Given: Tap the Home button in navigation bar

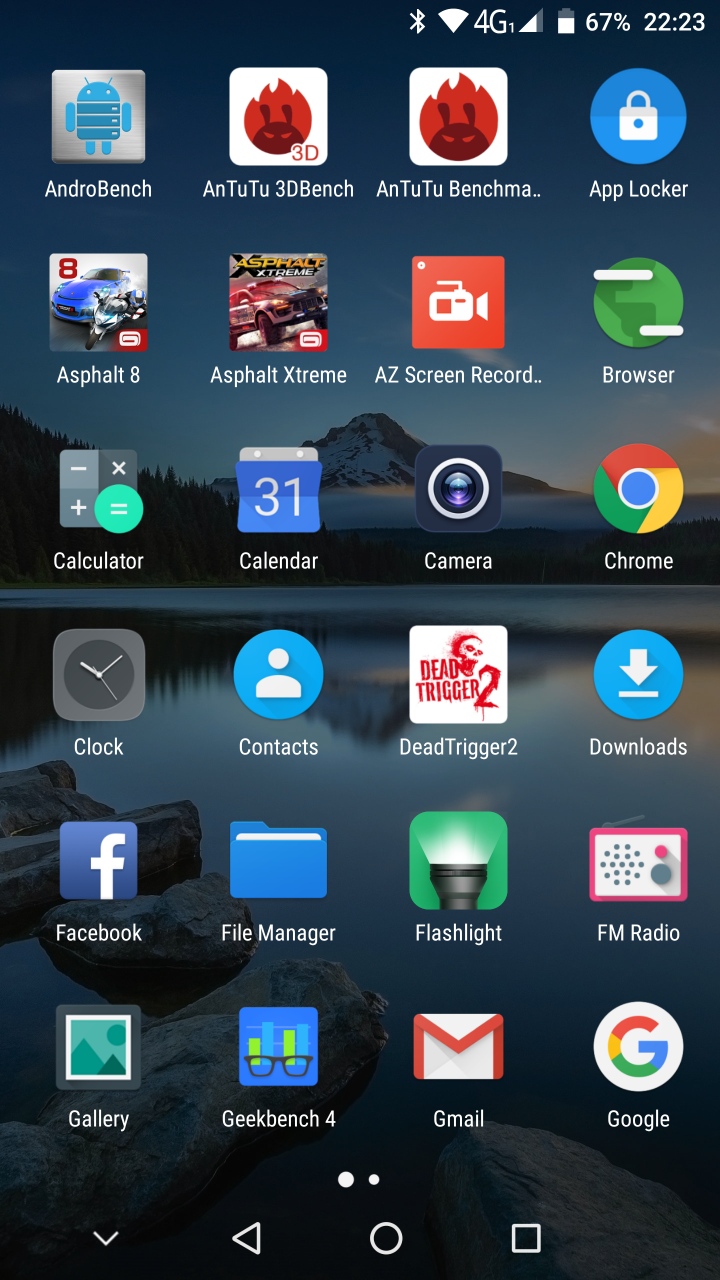Looking at the screenshot, I should coord(386,1238).
